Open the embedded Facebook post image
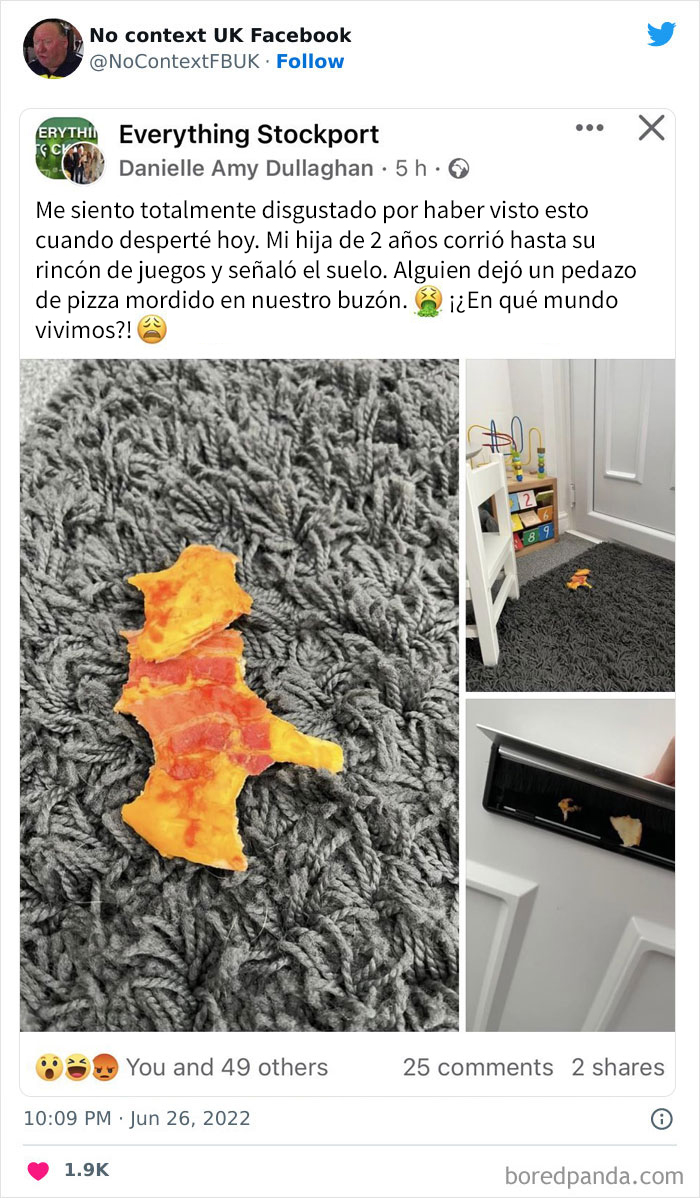This screenshot has height=1198, width=700. [347, 600]
